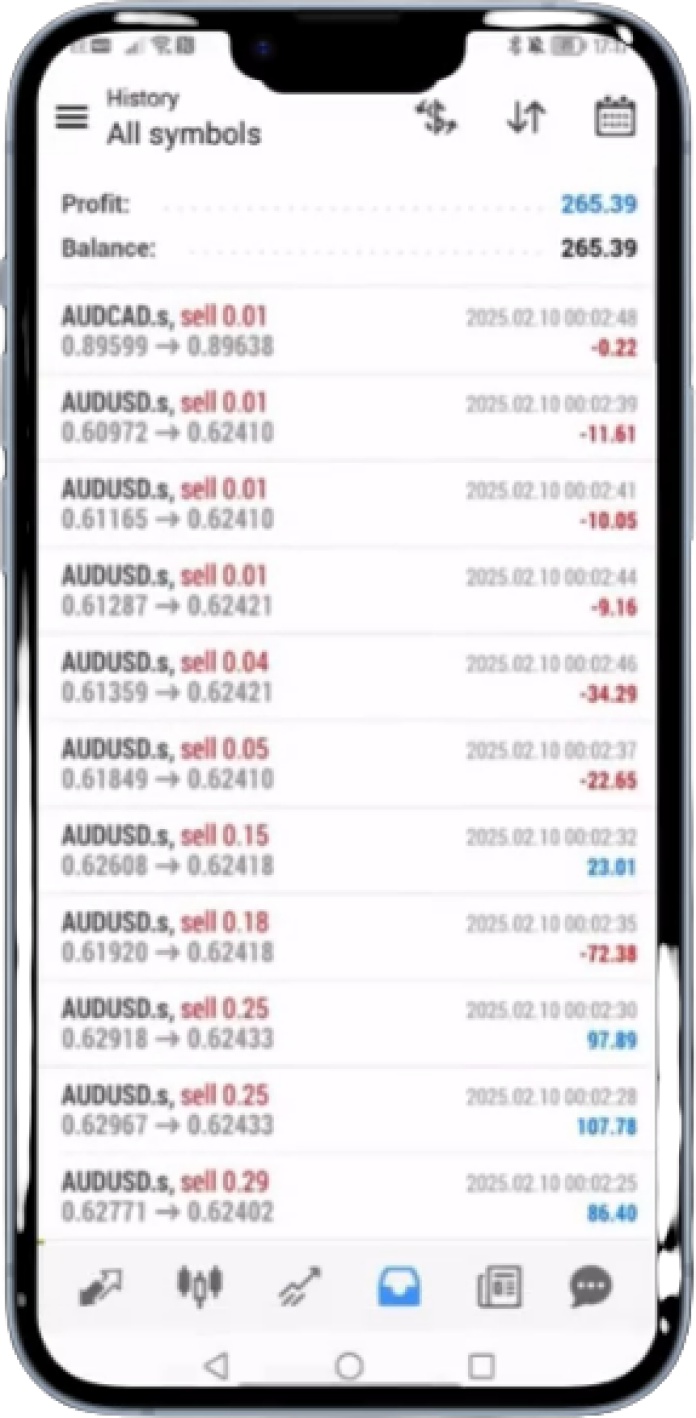Open the AUDUSD.s deal with -11.61 loss
Viewport: 696px width, 1418px height.
click(348, 418)
